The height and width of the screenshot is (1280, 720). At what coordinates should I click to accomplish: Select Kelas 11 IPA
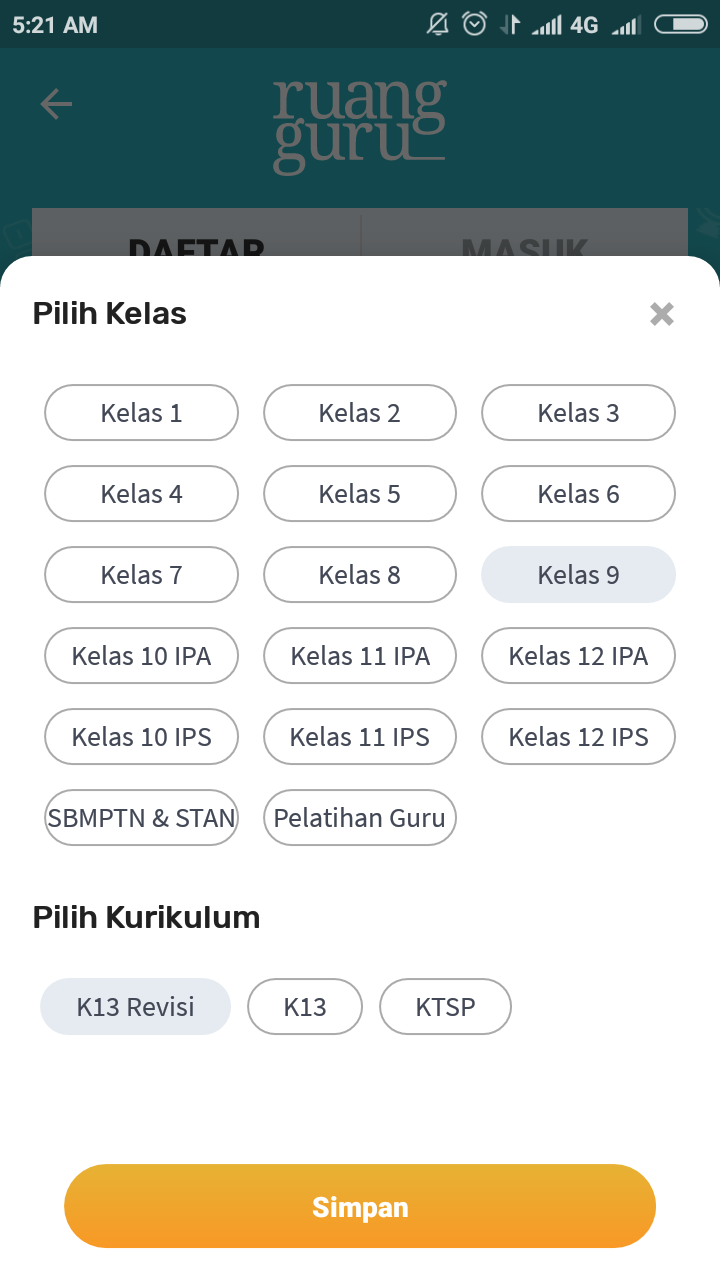360,656
